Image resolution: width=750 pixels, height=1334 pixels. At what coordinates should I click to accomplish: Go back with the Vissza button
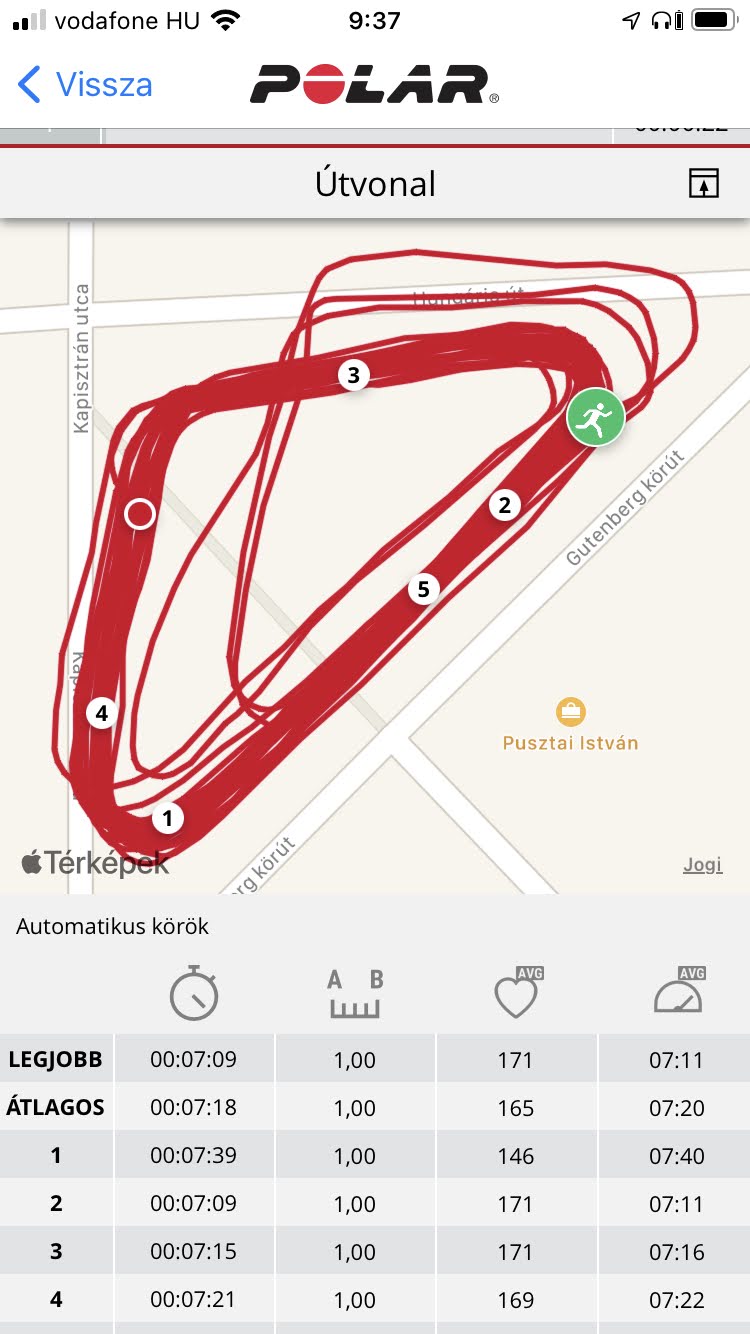coord(85,84)
